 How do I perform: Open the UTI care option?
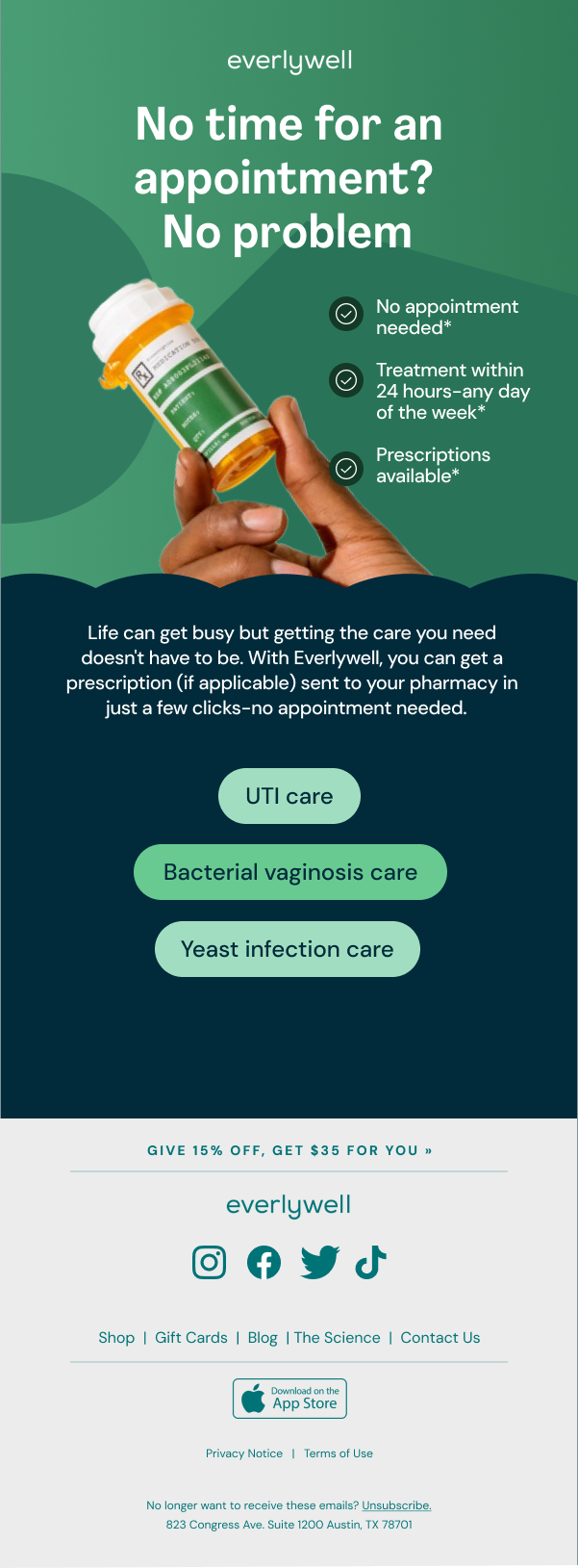point(289,796)
